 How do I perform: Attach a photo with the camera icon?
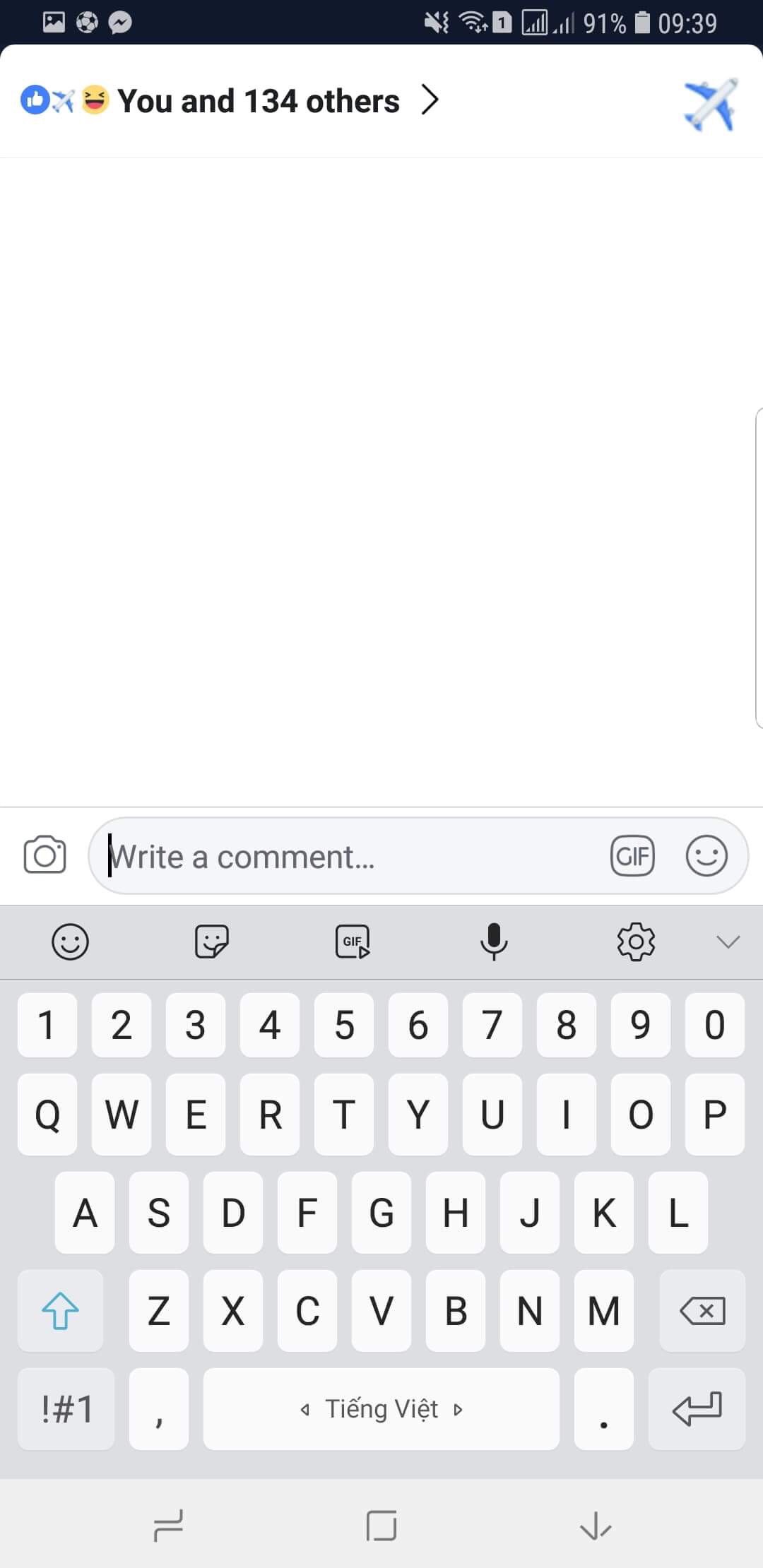(45, 855)
